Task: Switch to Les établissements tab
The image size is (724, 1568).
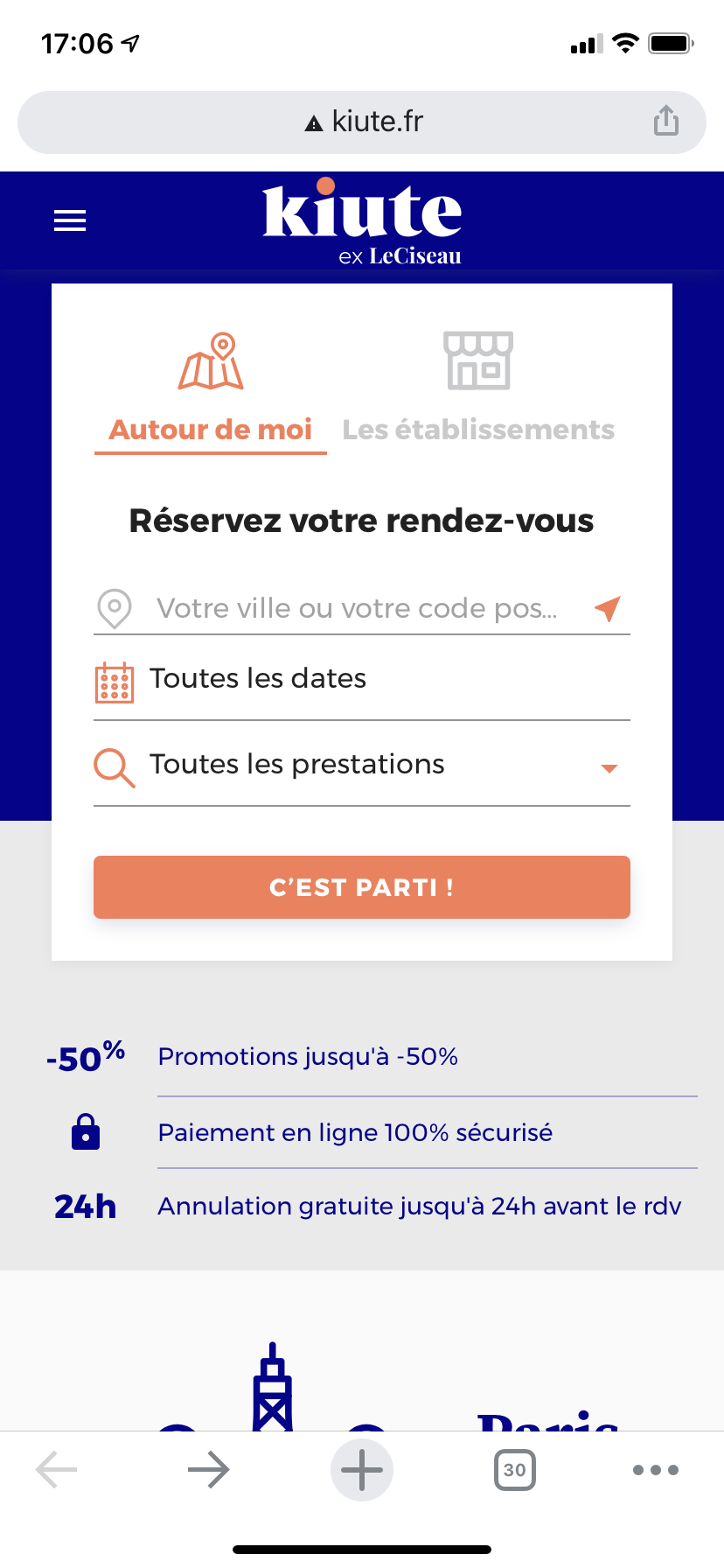Action: [478, 391]
